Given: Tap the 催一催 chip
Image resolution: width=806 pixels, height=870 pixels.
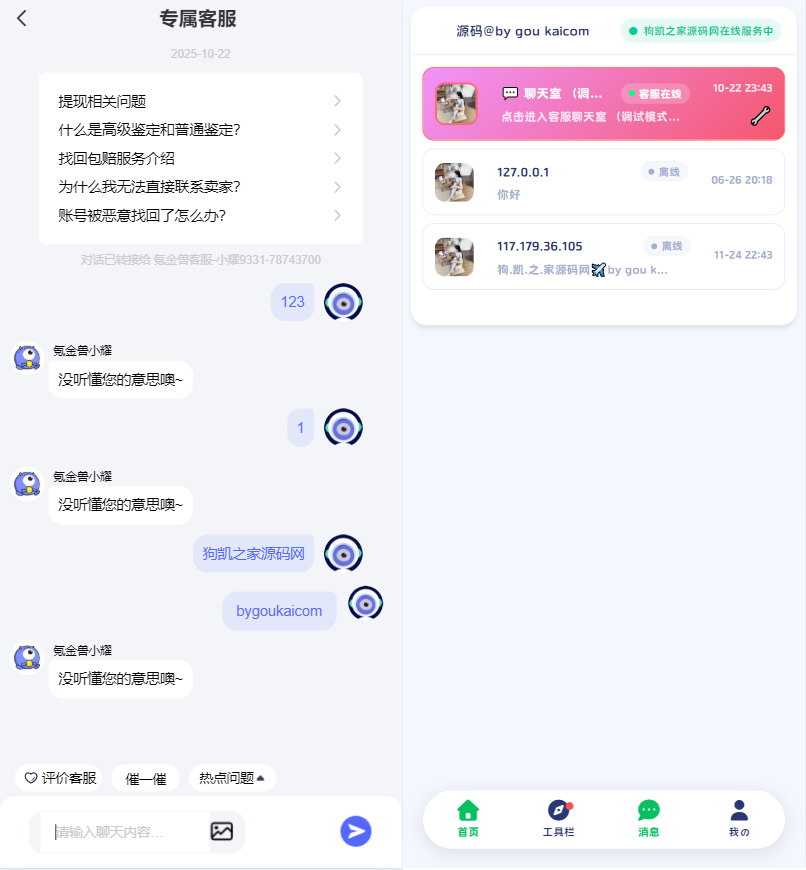Looking at the screenshot, I should point(146,778).
